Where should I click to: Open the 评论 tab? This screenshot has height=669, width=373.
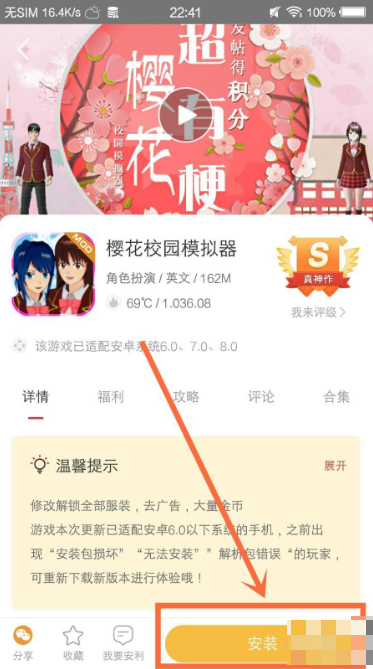(261, 397)
